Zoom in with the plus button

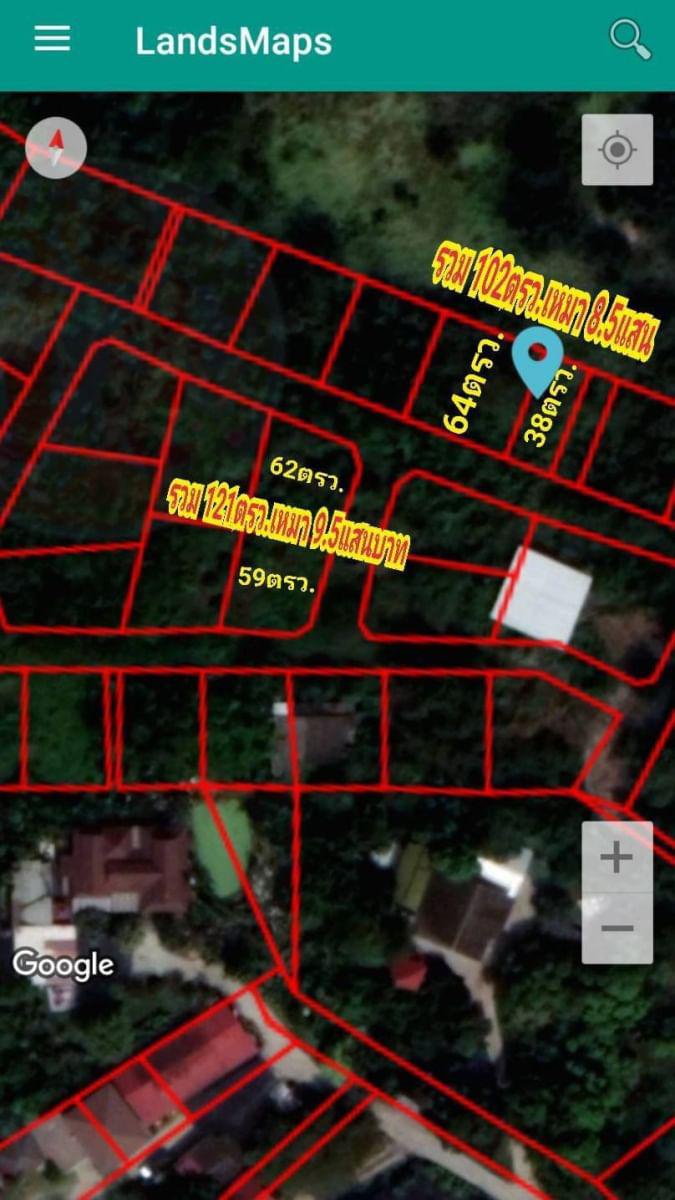[x=617, y=857]
